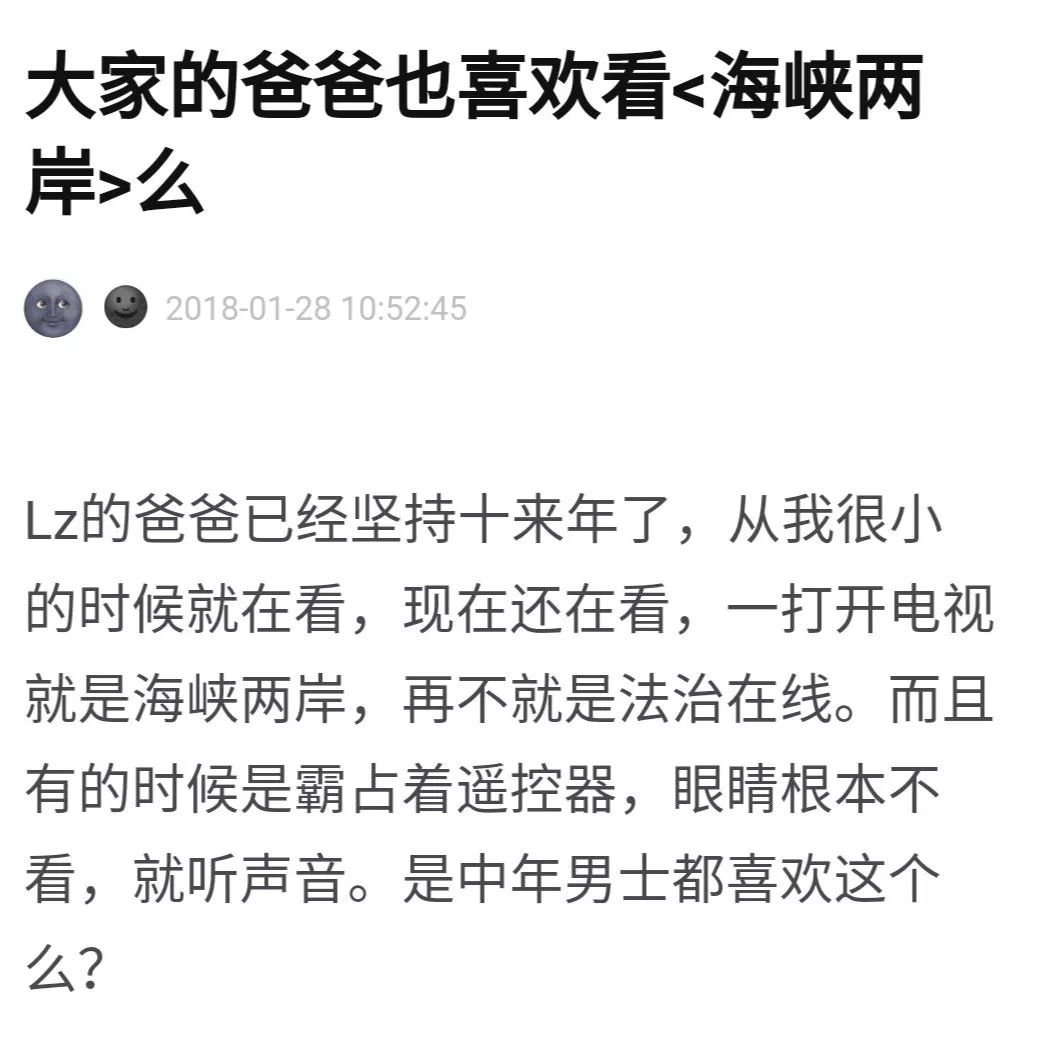1049x1044 pixels.
Task: Tap the author's black smiley username
Action: [125, 307]
